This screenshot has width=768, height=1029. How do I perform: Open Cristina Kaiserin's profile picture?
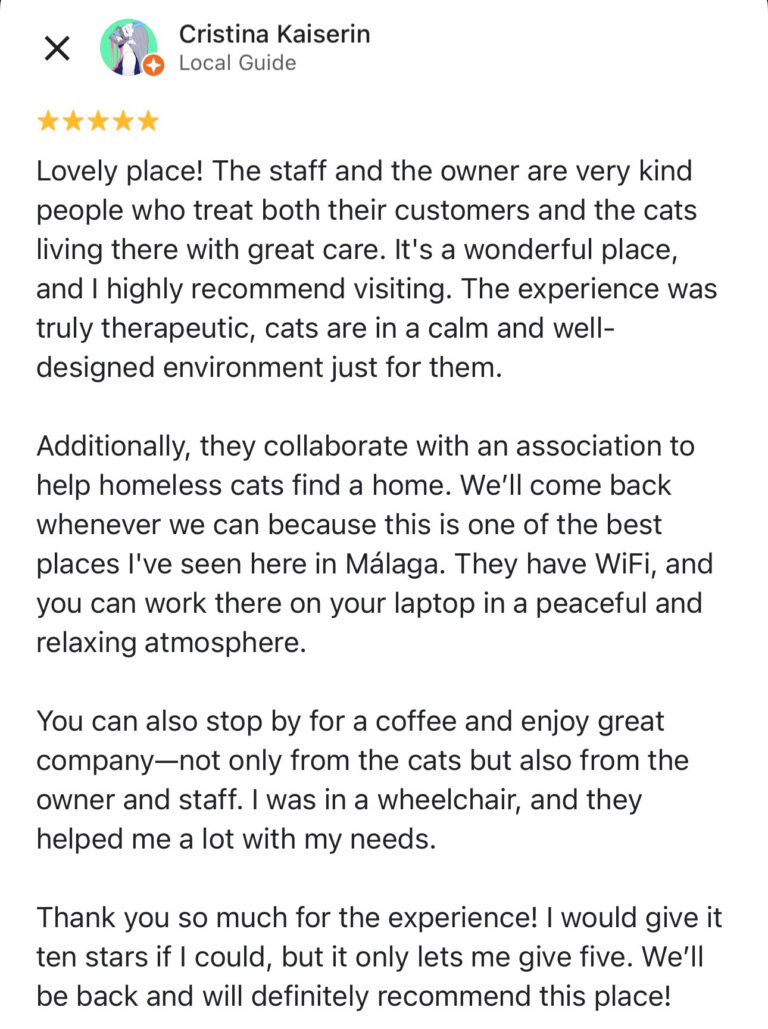(x=128, y=47)
